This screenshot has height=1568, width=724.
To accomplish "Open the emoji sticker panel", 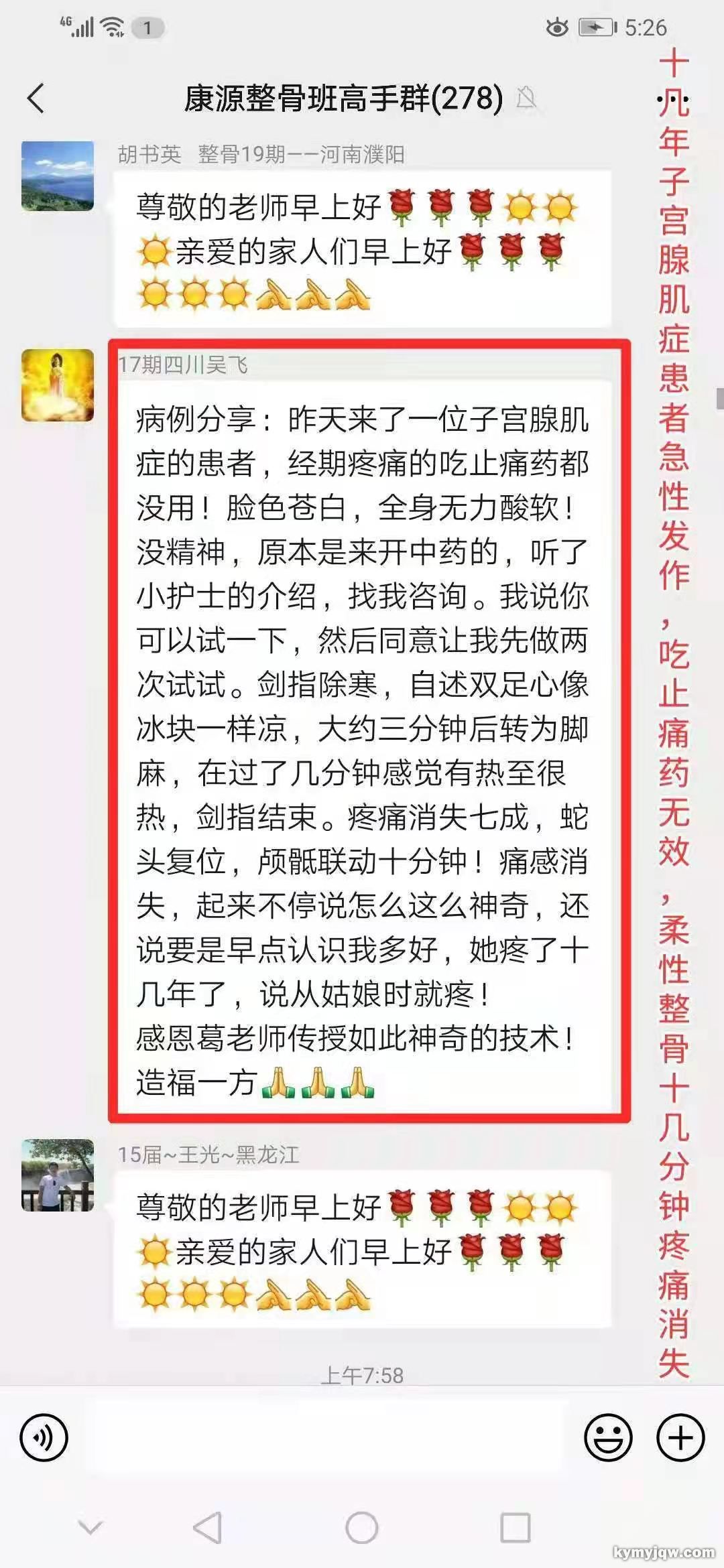I will (x=608, y=1437).
